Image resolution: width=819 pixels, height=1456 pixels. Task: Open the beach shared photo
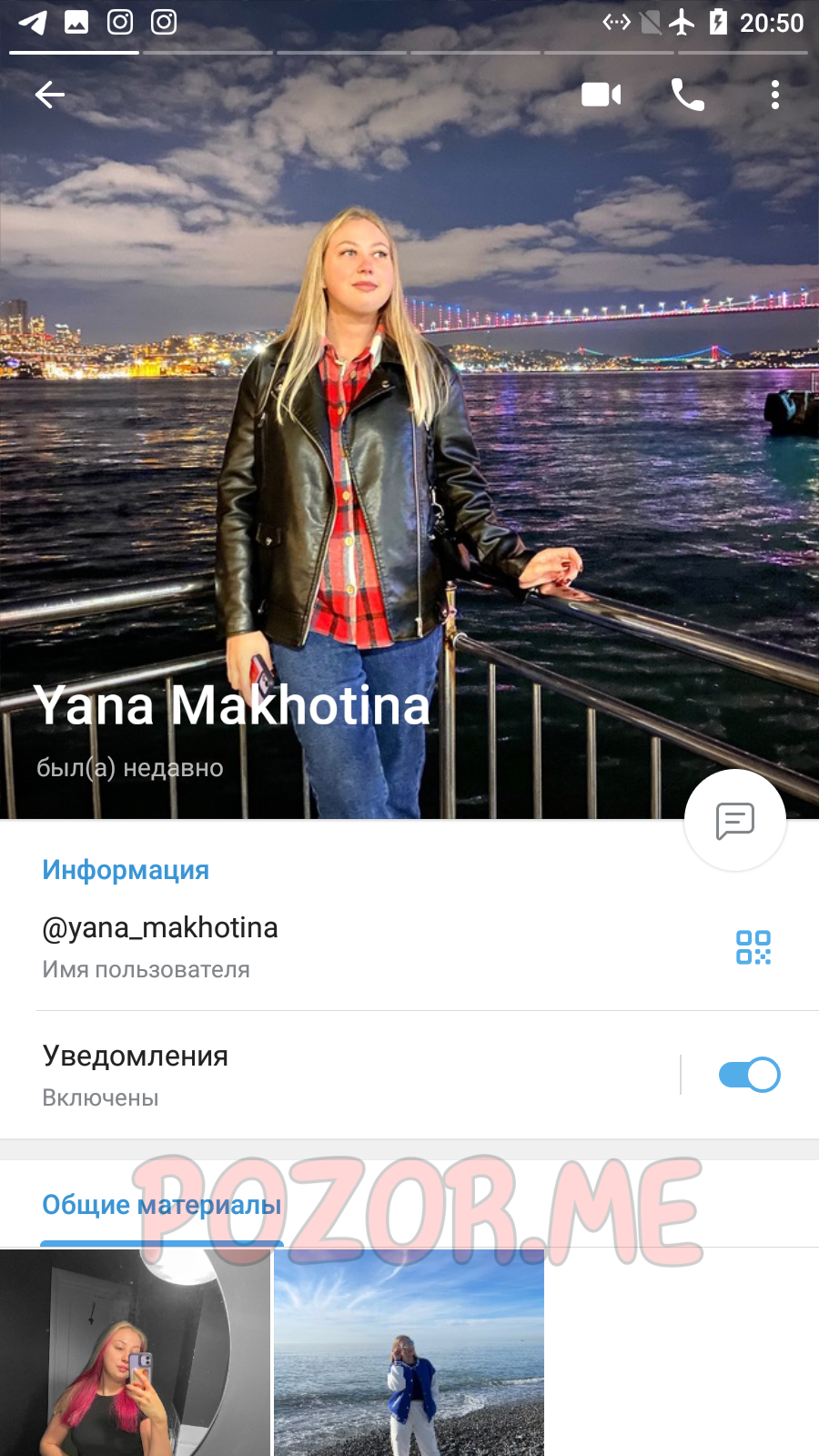tap(409, 1353)
